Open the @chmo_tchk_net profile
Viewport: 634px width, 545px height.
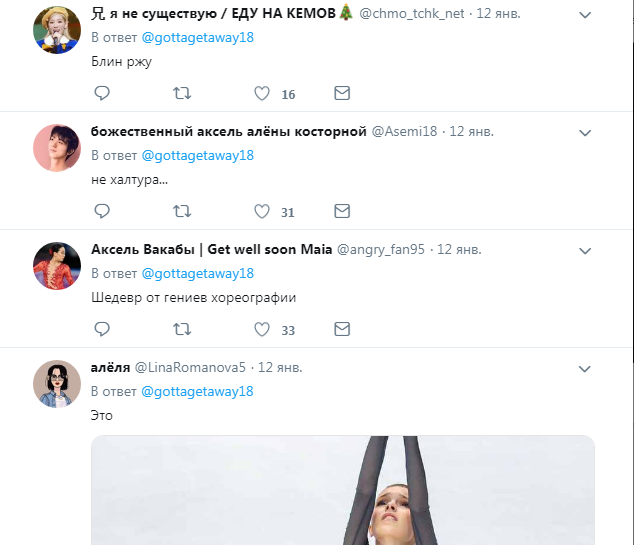pyautogui.click(x=412, y=13)
